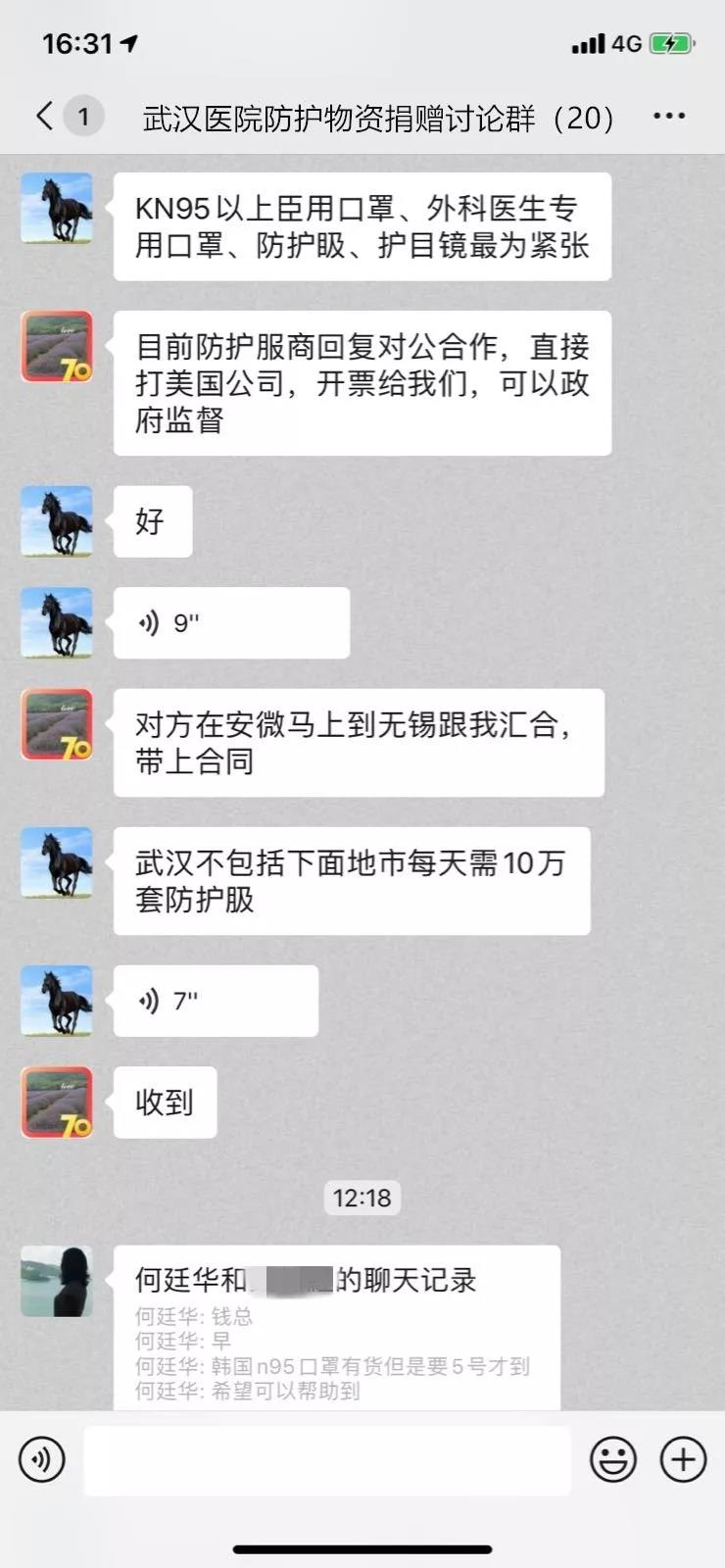The image size is (725, 1568).
Task: Open the forwarded 何廷华 chat record card
Action: click(x=337, y=1328)
